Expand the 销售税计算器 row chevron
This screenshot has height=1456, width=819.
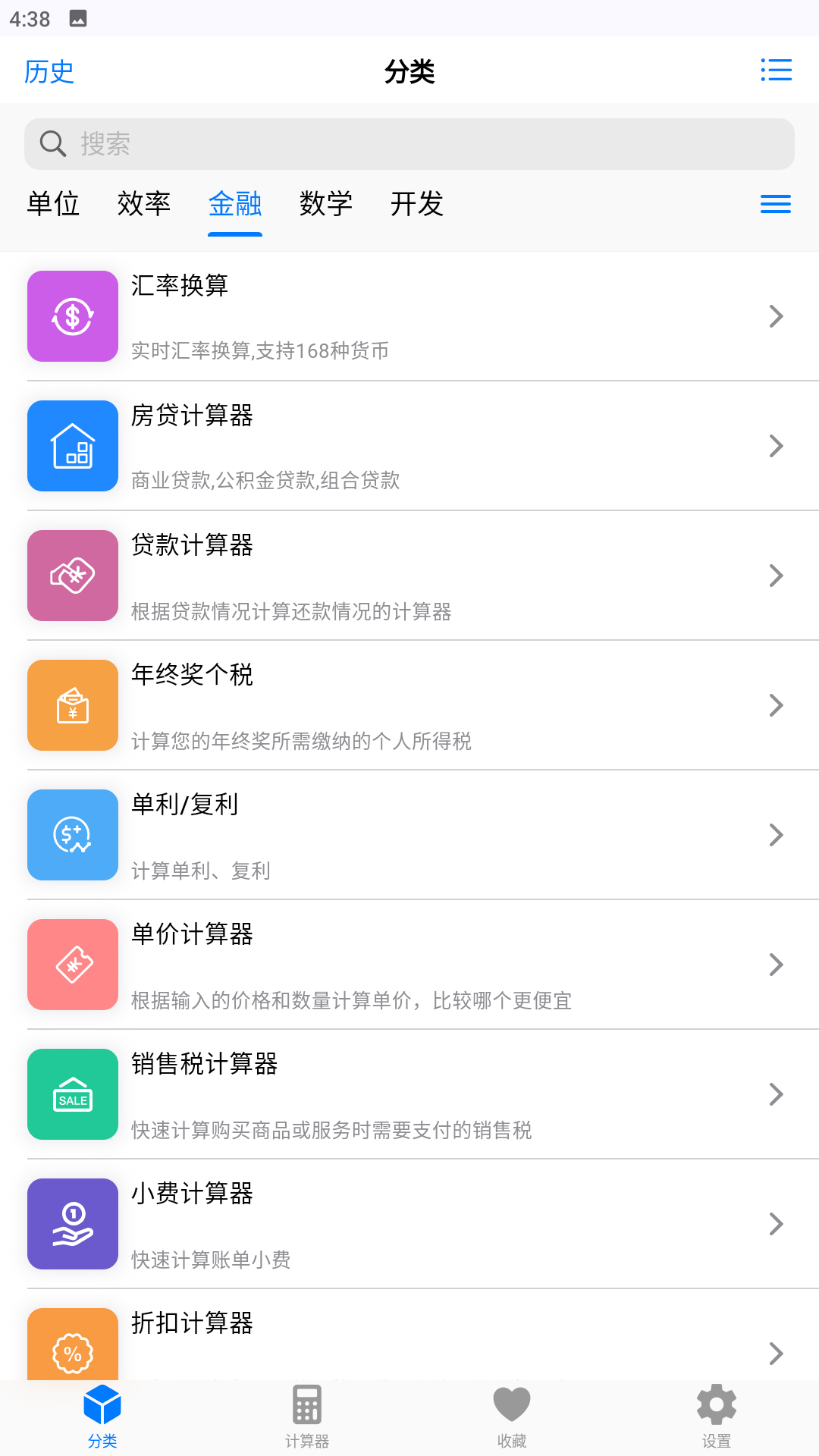777,1094
